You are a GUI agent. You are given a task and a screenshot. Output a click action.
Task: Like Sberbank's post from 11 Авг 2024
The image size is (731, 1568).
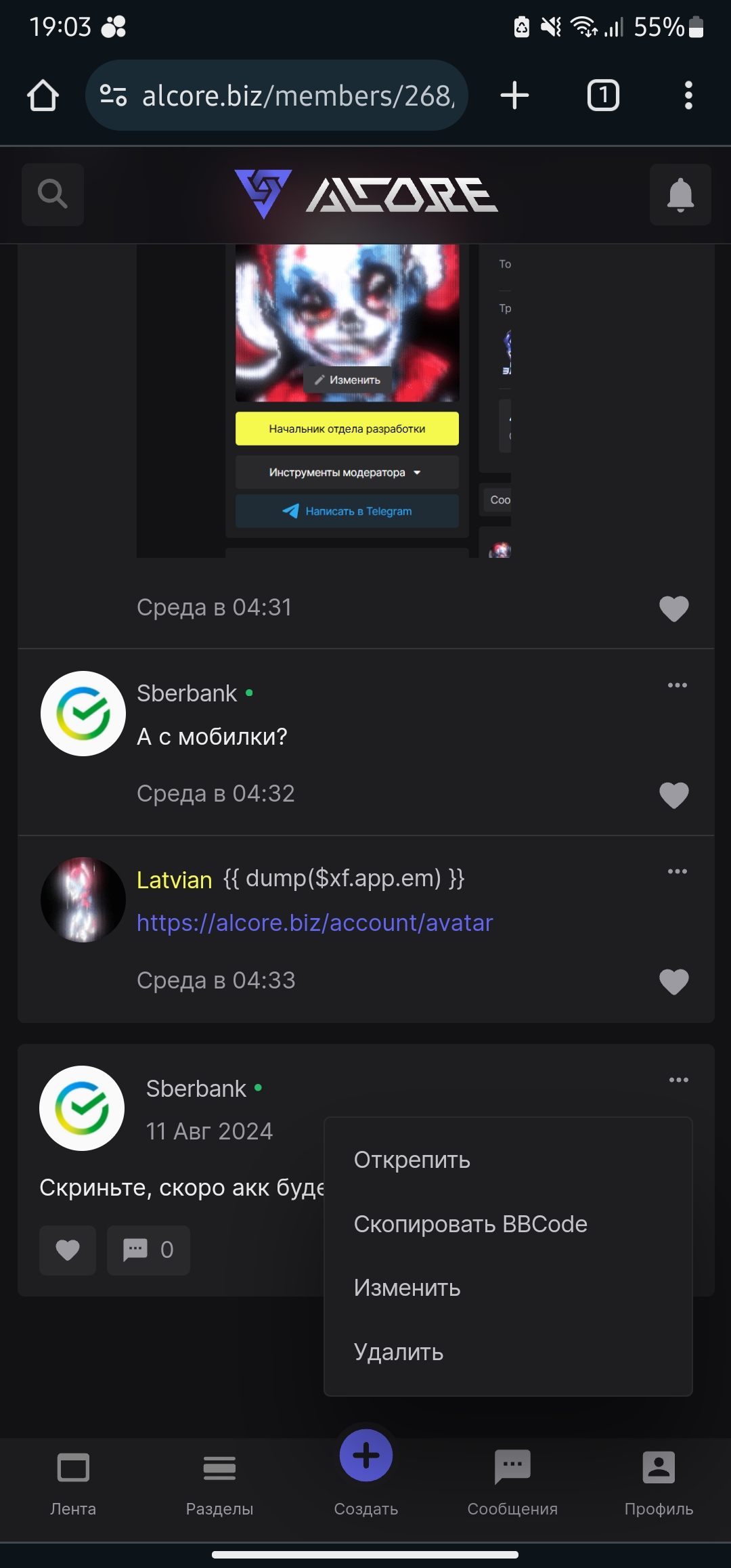[x=68, y=1250]
